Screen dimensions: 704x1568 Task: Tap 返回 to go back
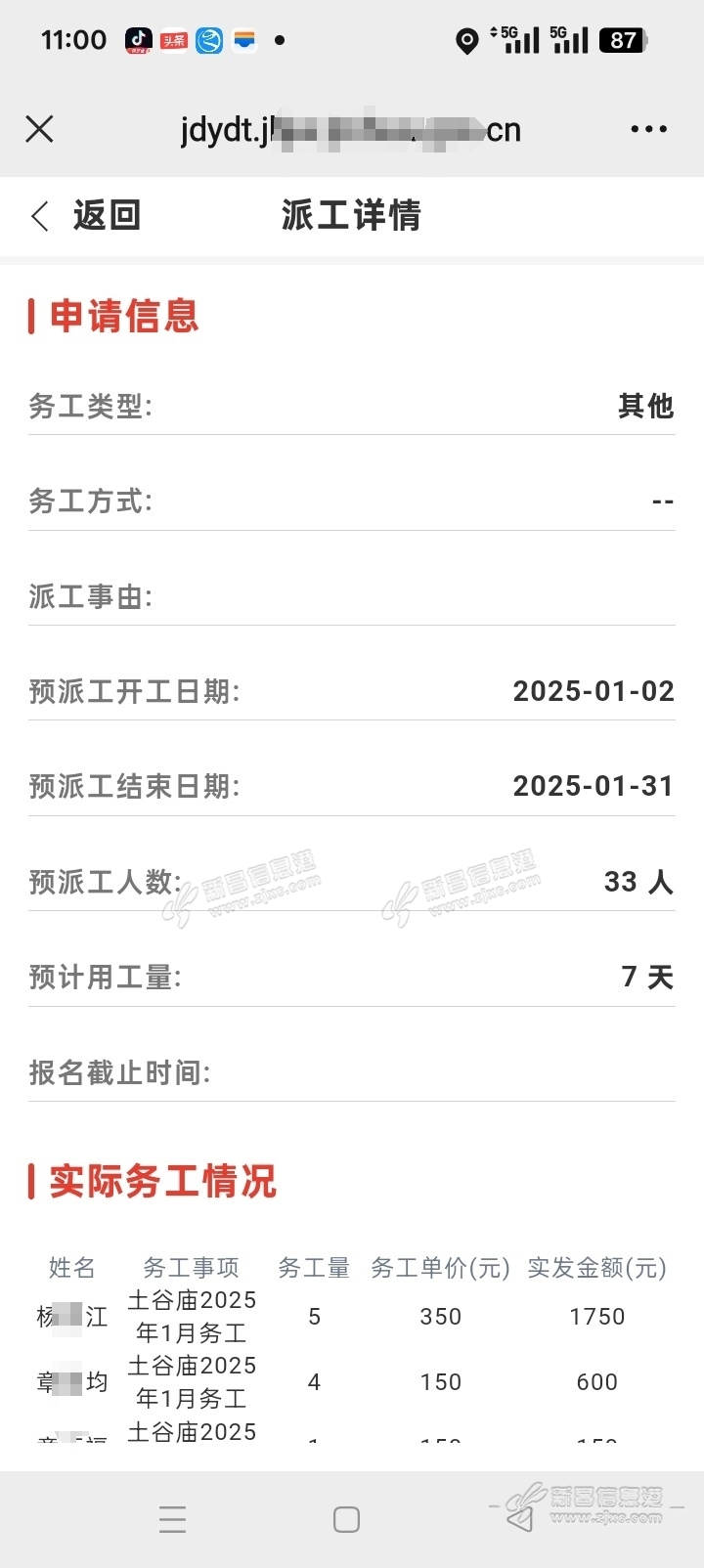pyautogui.click(x=86, y=215)
